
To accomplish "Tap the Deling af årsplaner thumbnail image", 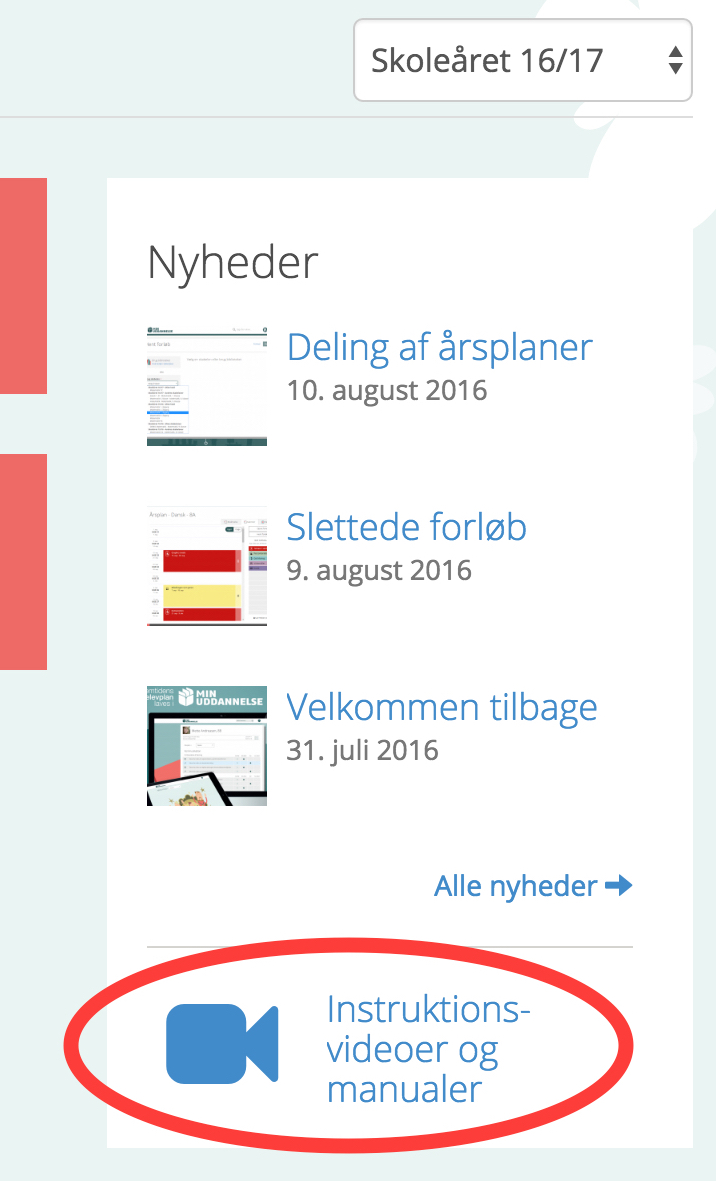I will click(x=207, y=386).
